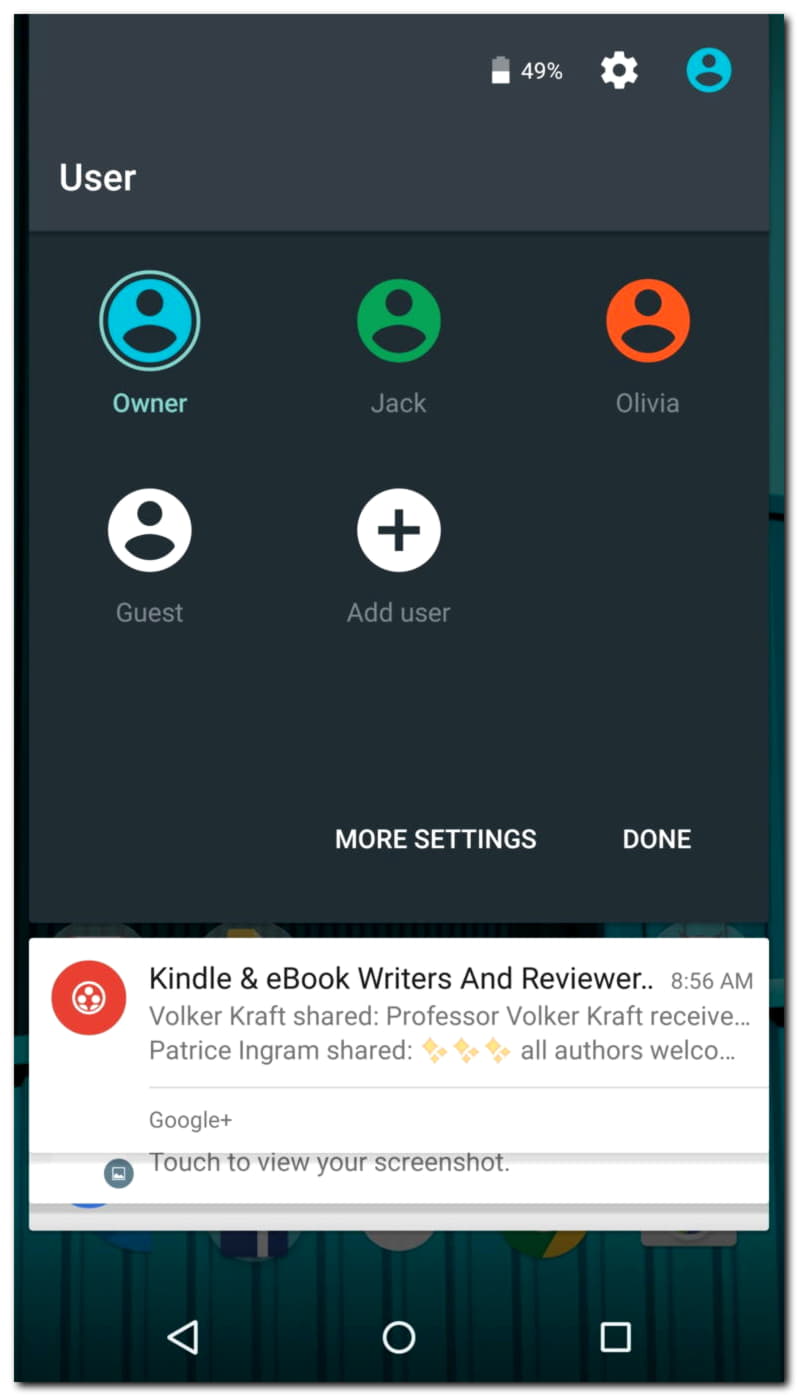Open recent apps overview
Viewport: 798px width, 1396px height.
tap(614, 1336)
